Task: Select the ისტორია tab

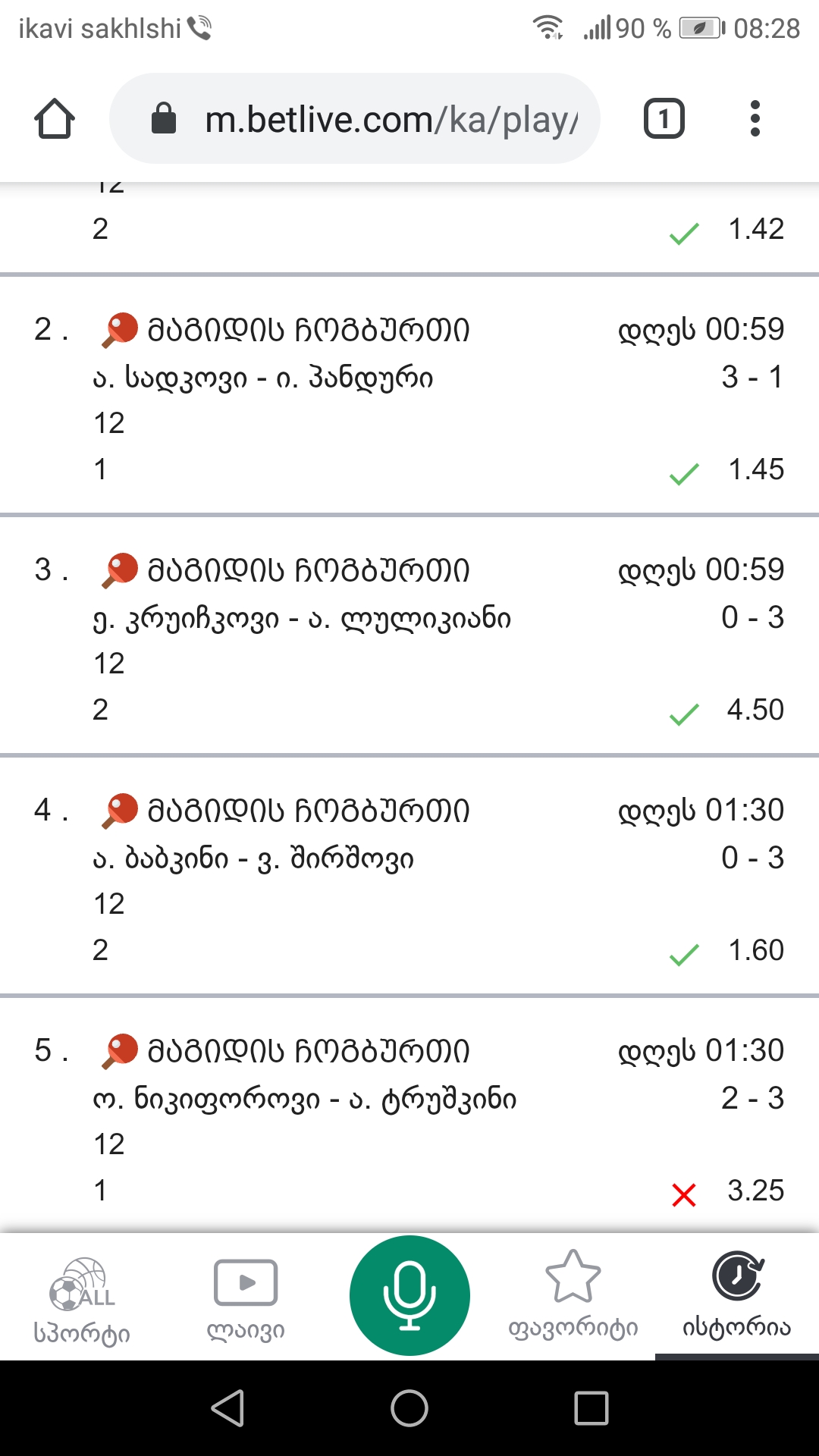Action: tap(737, 1298)
